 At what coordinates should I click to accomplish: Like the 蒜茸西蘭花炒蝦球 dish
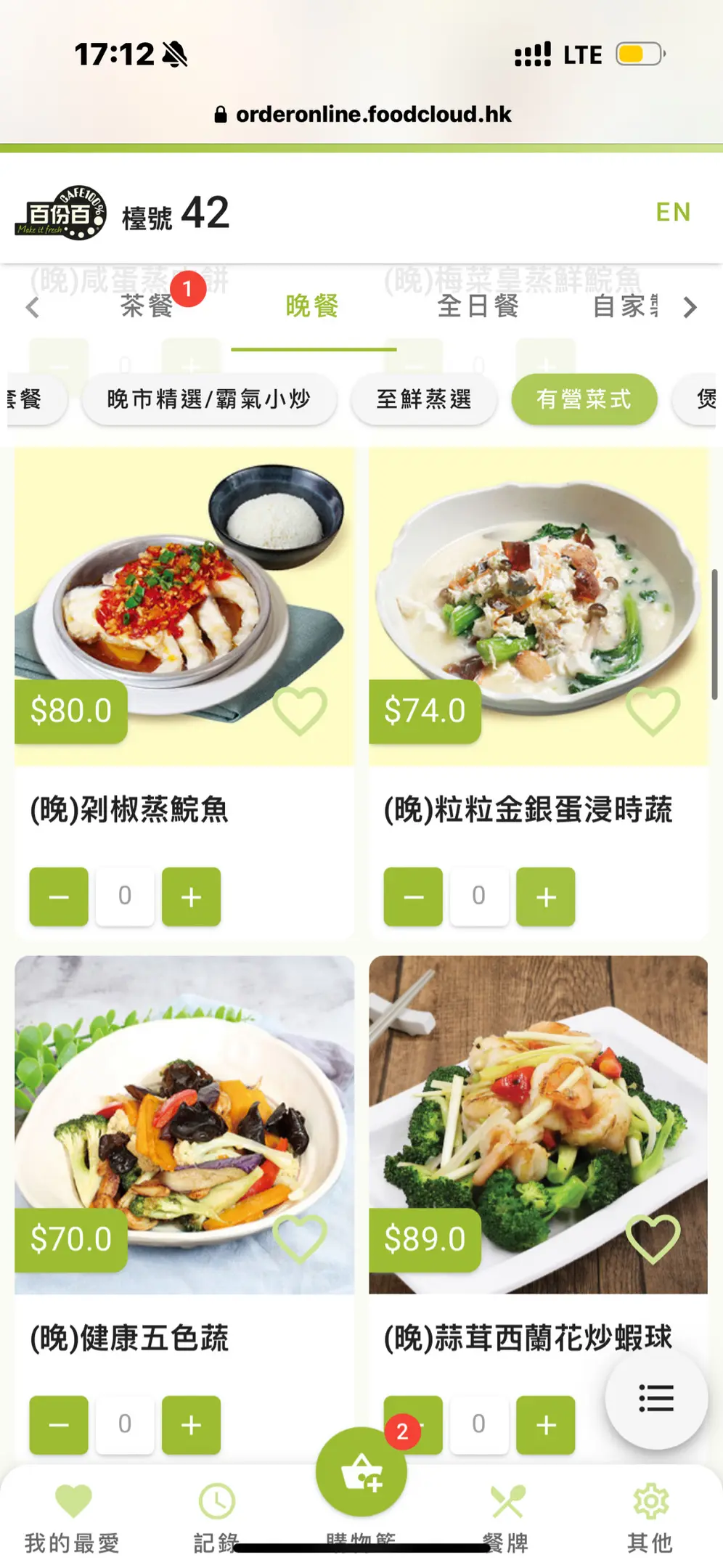point(653,1238)
